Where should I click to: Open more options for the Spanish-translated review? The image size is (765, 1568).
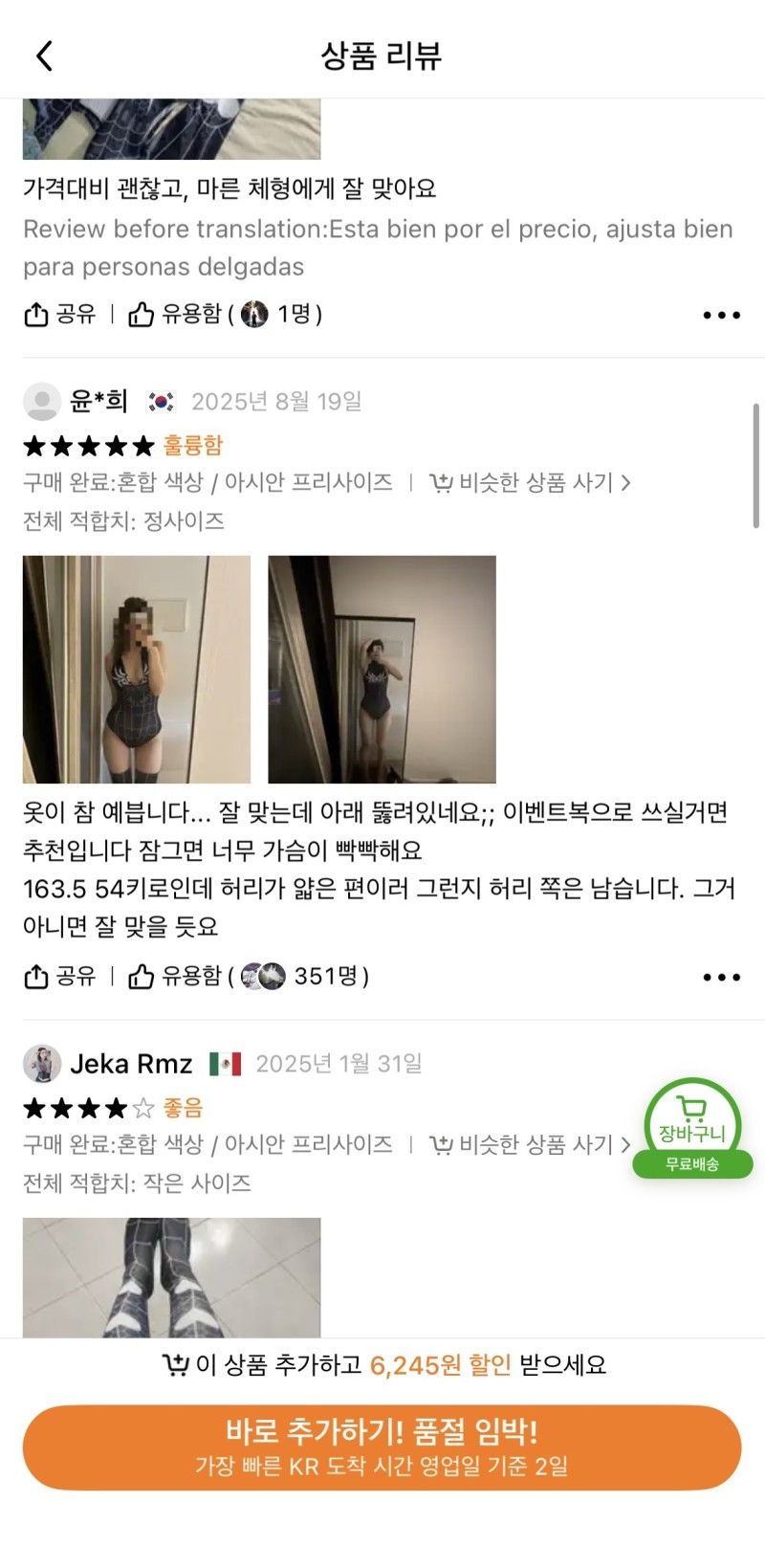point(721,315)
